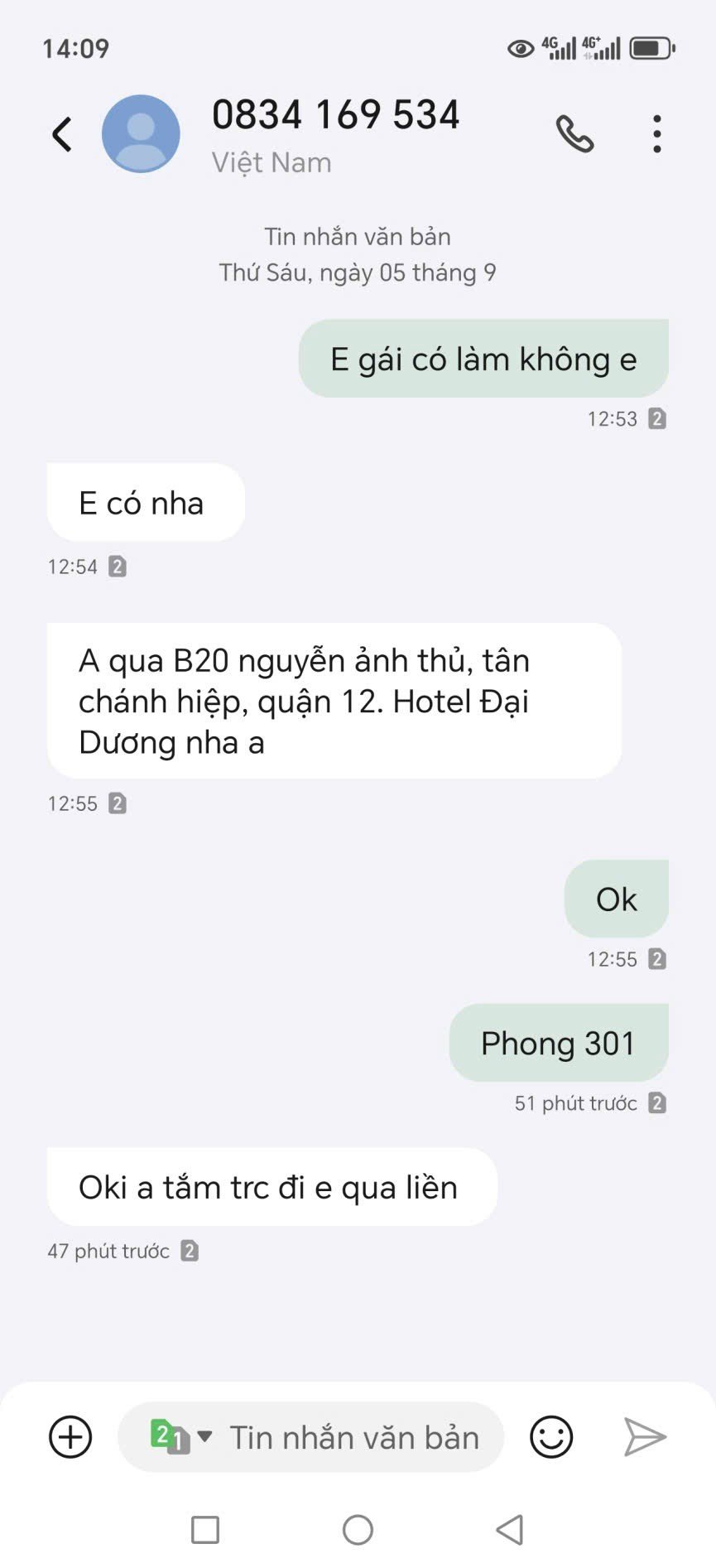This screenshot has width=716, height=1568.
Task: Go to the home screen
Action: [x=358, y=1530]
